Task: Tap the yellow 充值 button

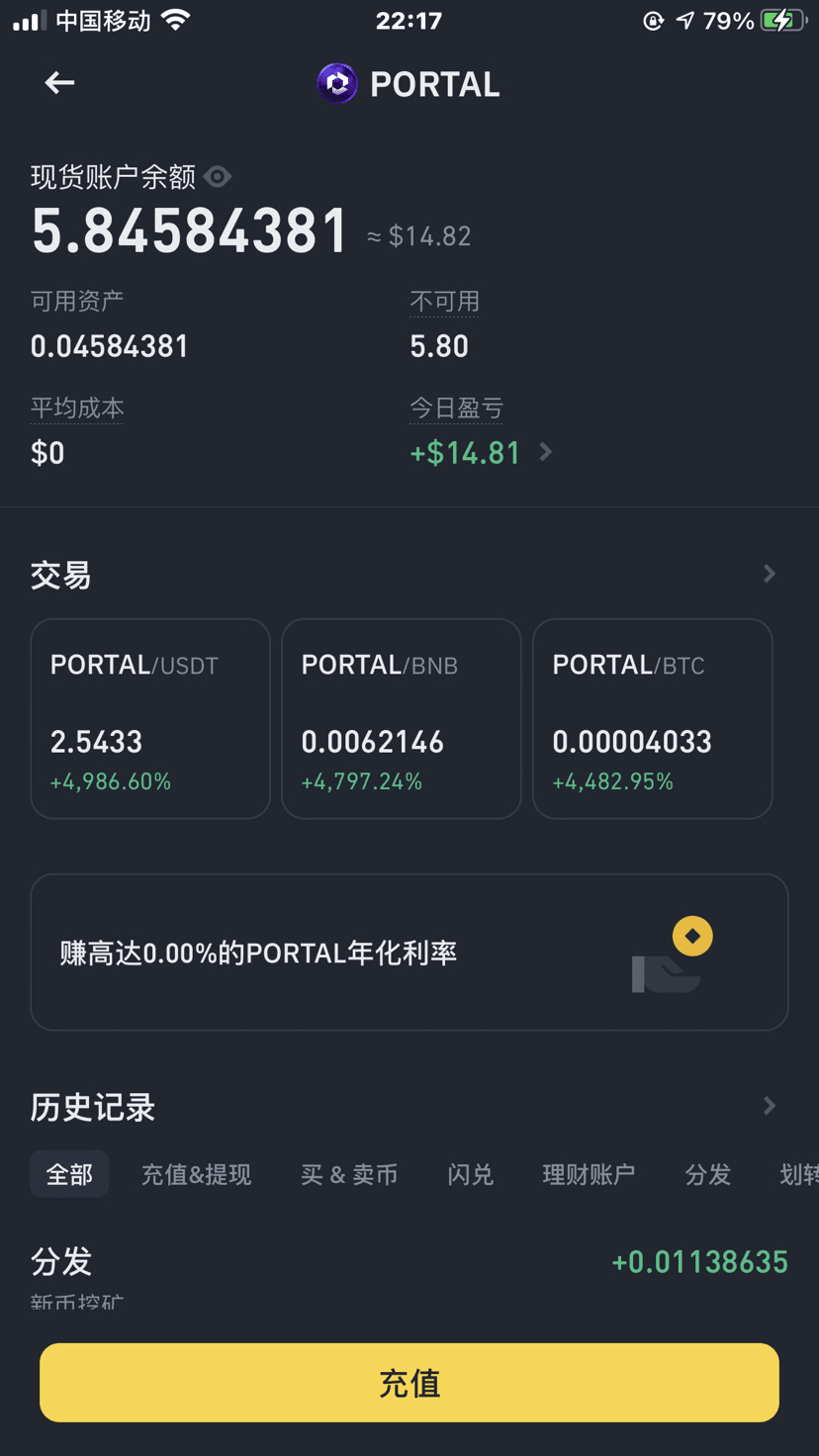Action: click(409, 1383)
